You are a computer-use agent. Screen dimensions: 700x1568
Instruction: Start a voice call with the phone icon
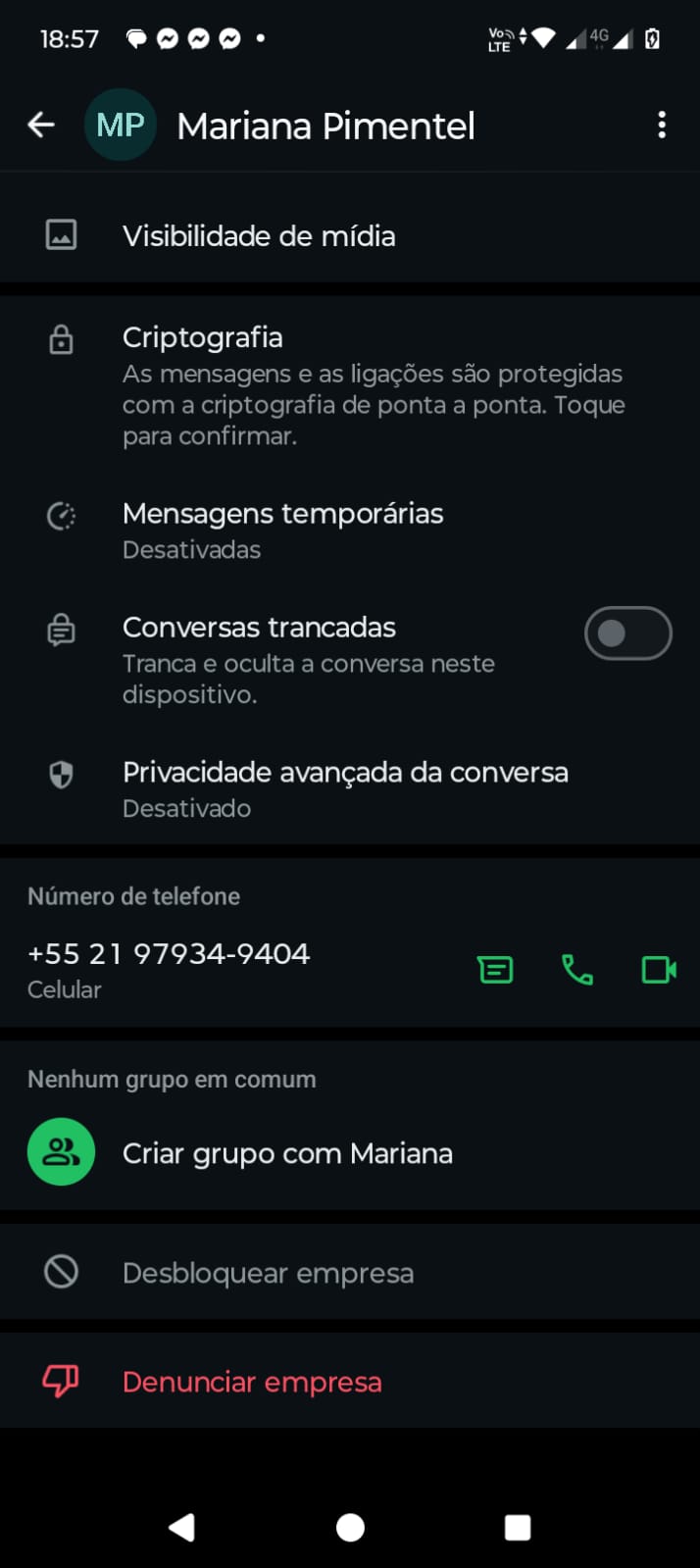[577, 970]
